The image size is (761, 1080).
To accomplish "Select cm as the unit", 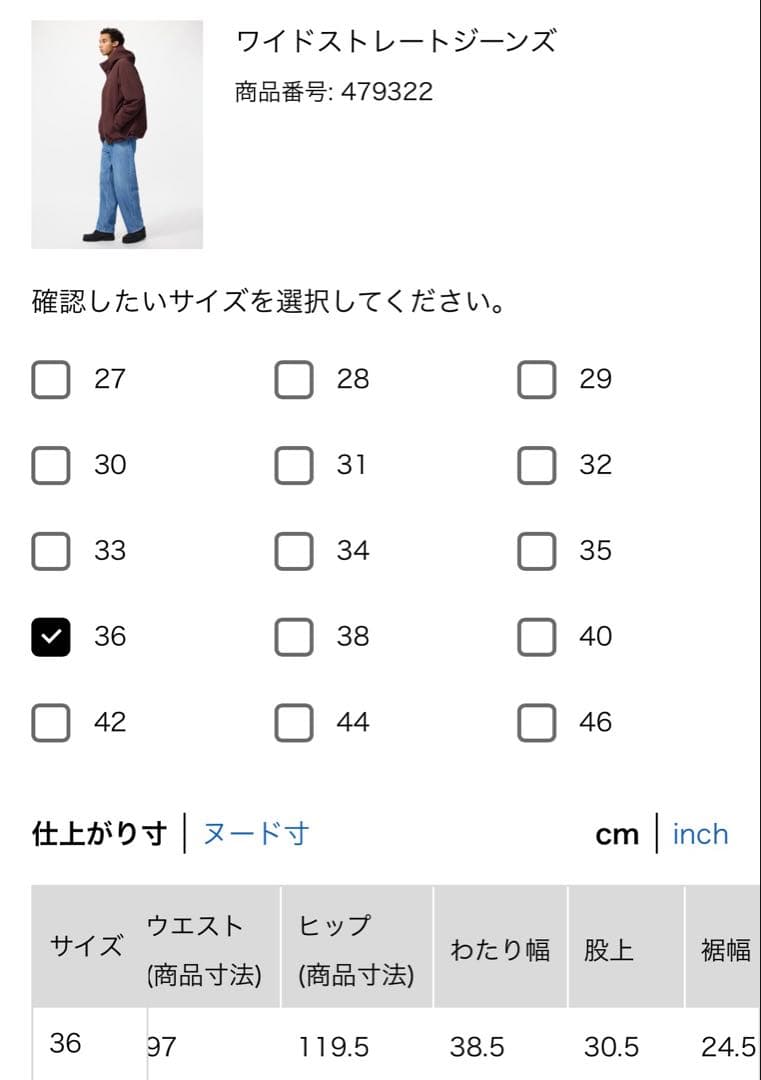I will click(617, 835).
